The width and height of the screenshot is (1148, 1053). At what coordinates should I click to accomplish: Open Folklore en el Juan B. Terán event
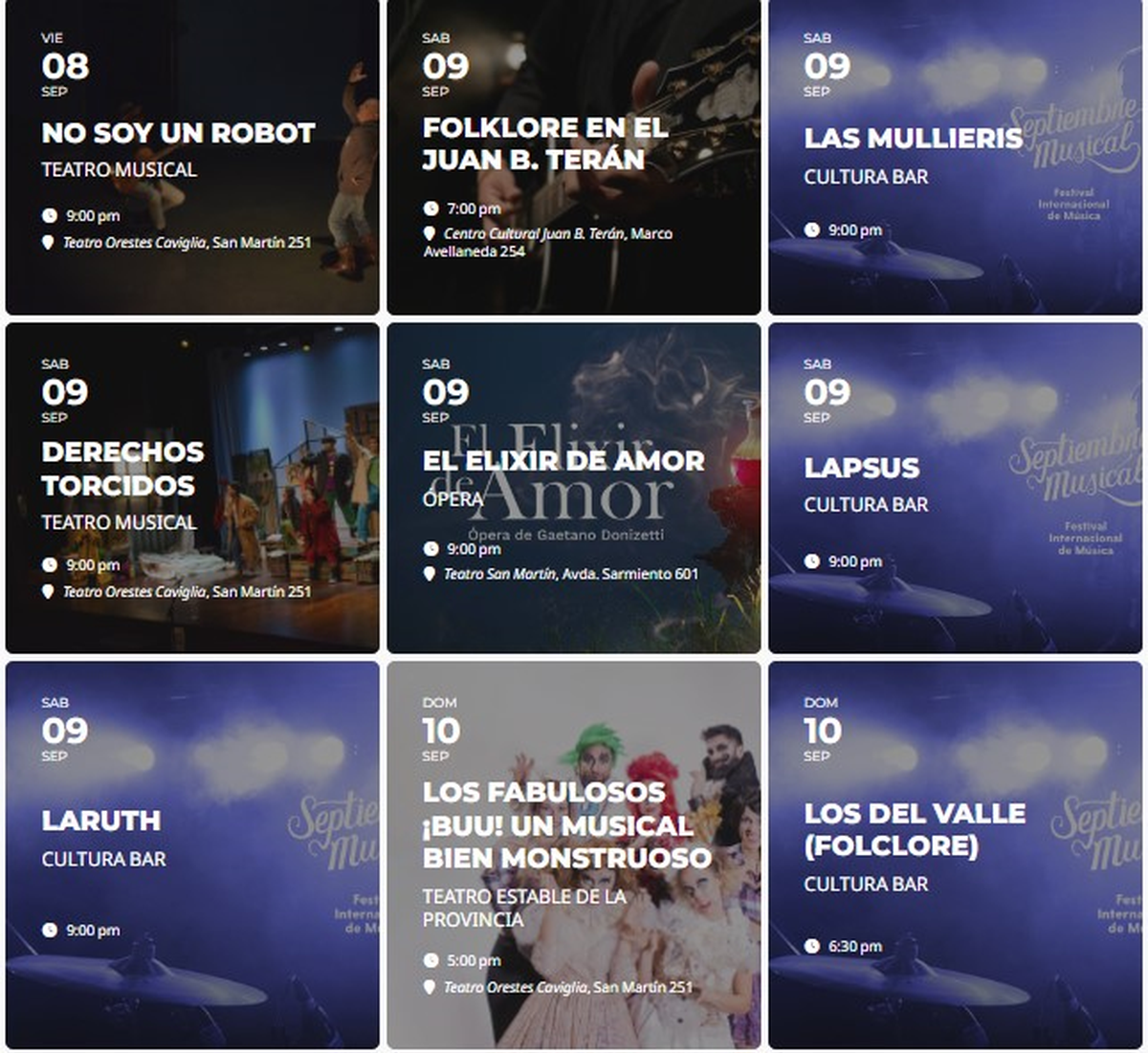tap(545, 143)
